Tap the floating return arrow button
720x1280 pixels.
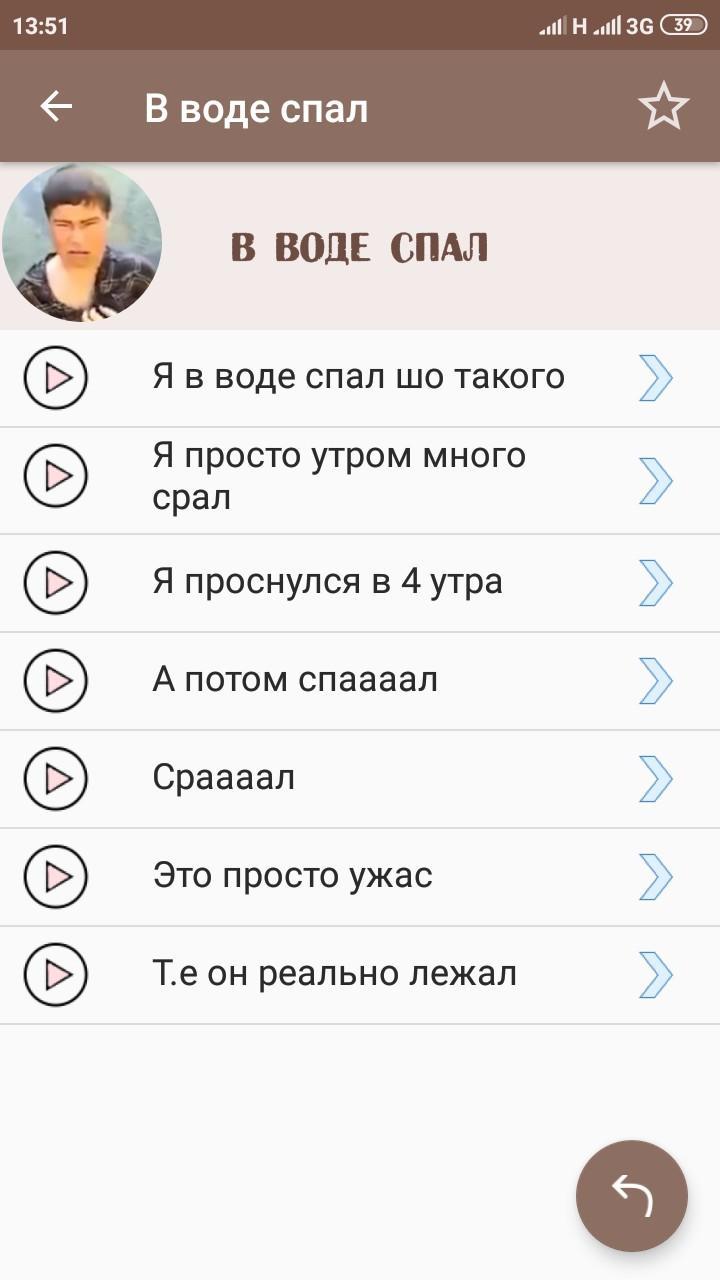(632, 1196)
